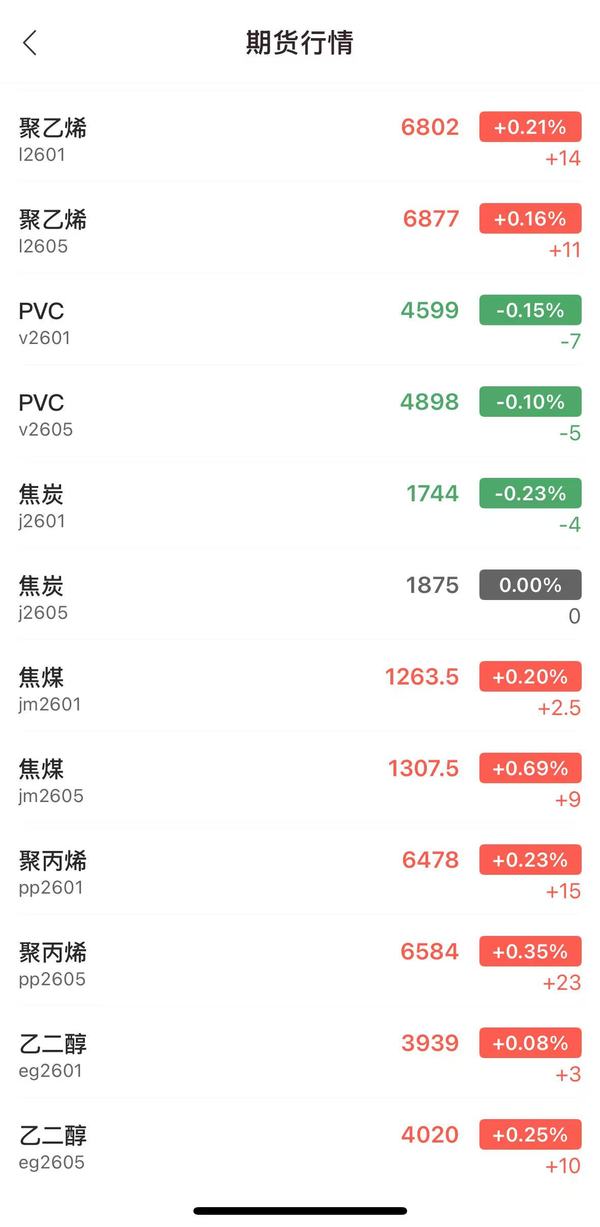
Task: Select the 焦炭 j2601 quote row
Action: click(300, 506)
